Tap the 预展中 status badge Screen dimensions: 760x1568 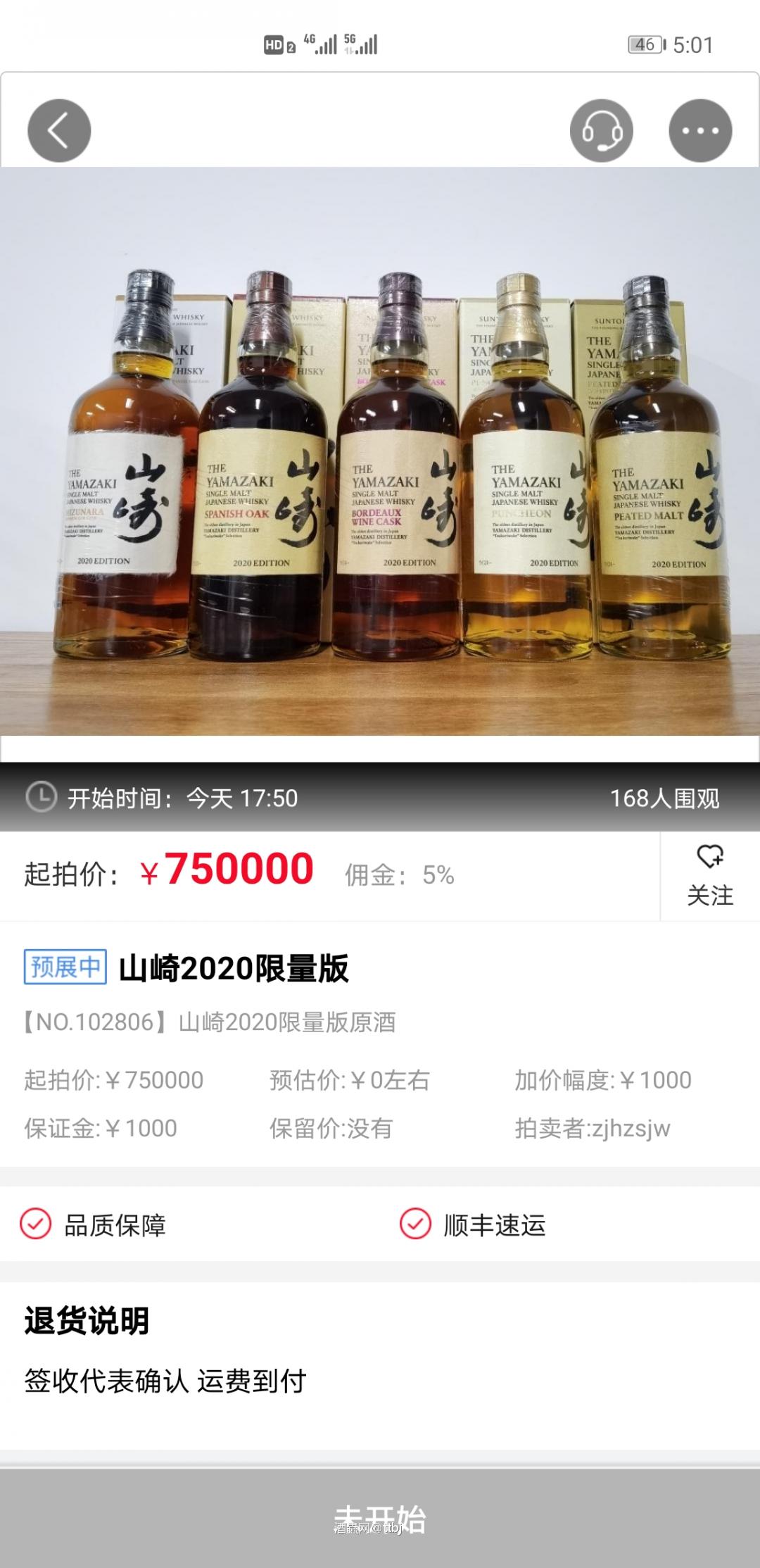point(65,967)
